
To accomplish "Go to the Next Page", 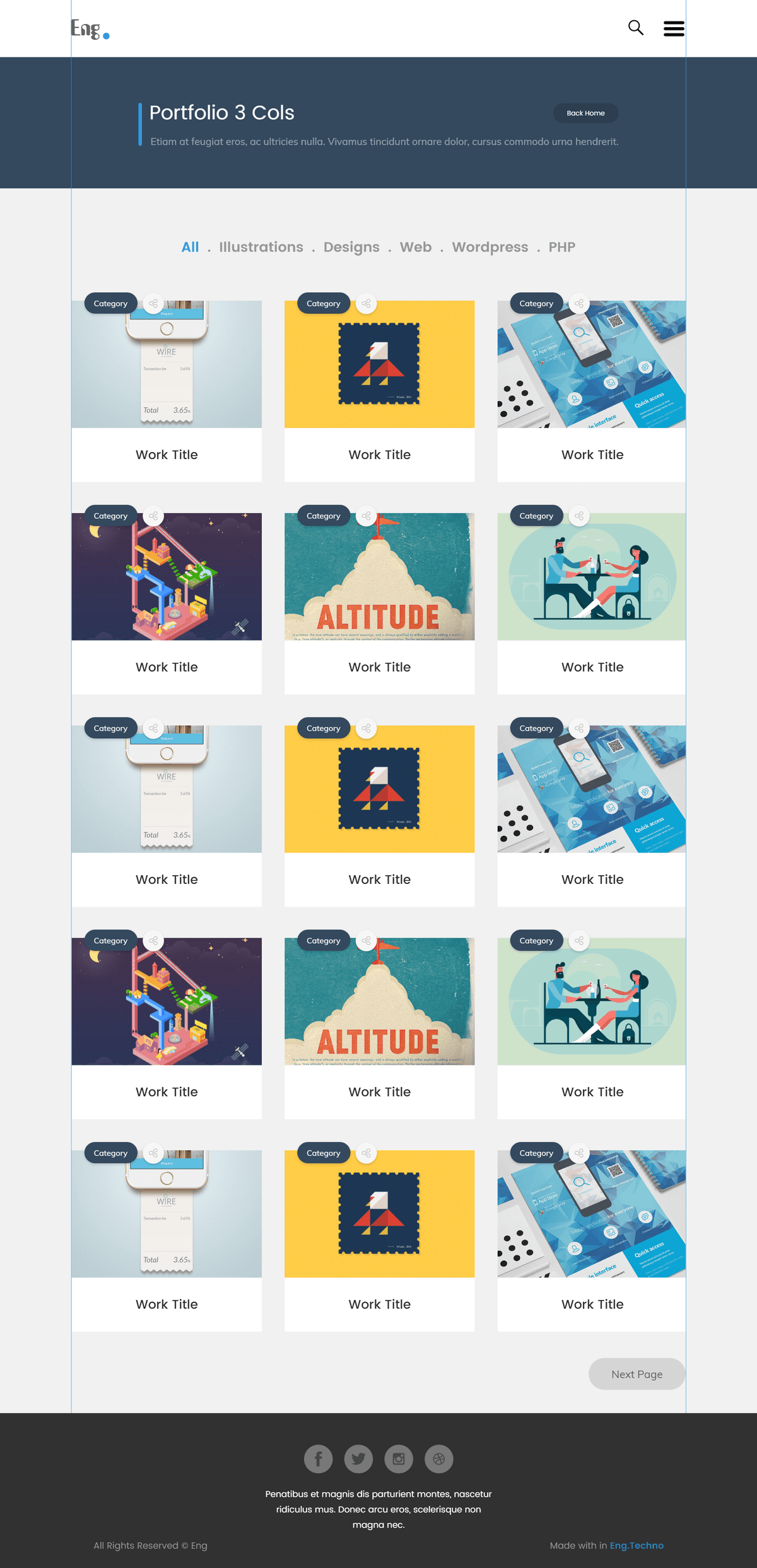I will [x=637, y=1374].
